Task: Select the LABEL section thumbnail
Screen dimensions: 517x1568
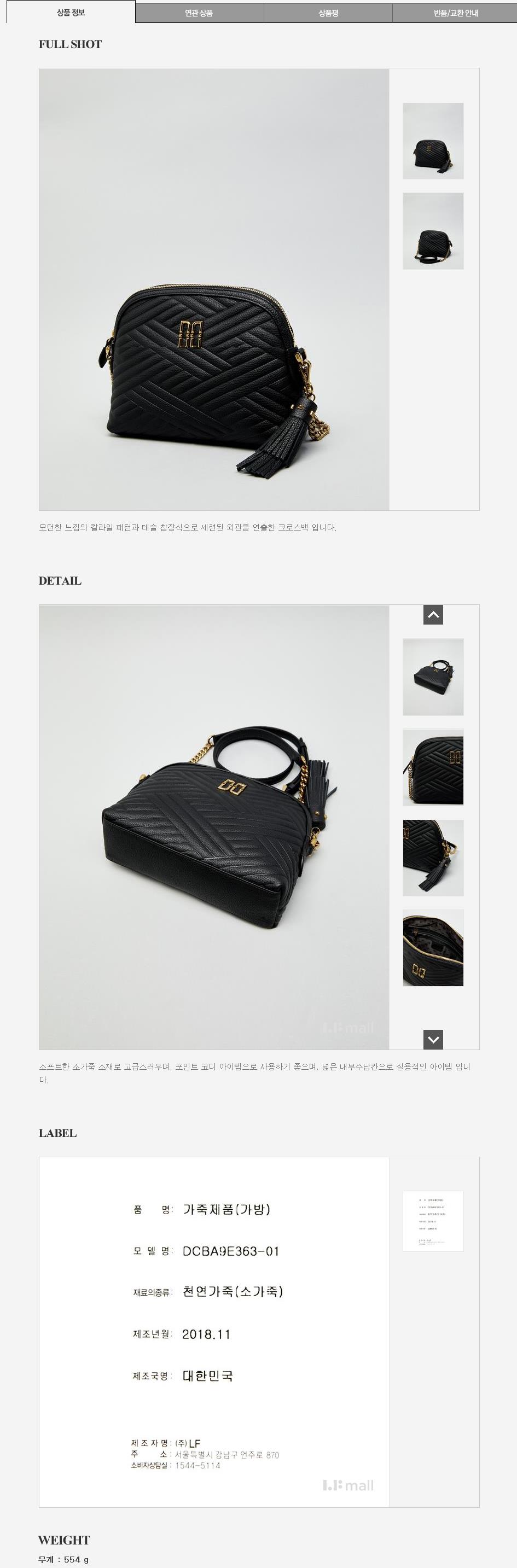Action: [433, 1220]
